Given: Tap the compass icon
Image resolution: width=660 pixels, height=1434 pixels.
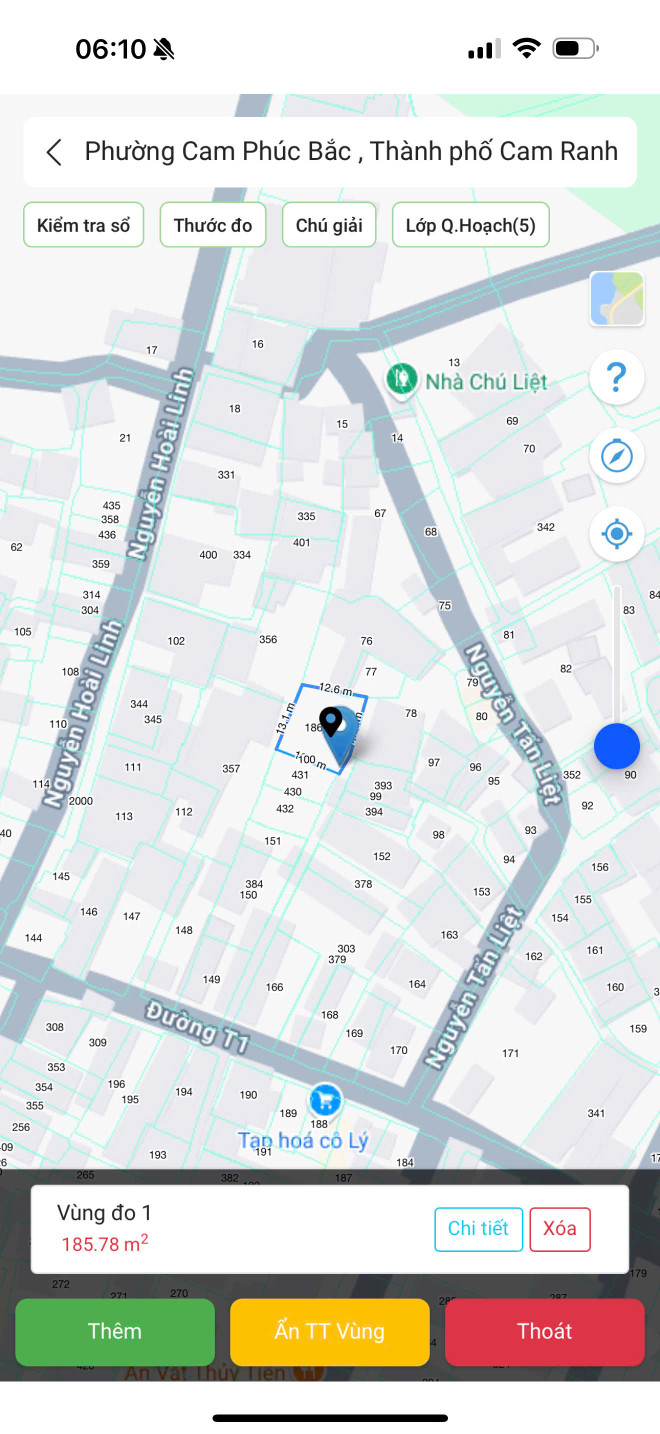Looking at the screenshot, I should click(x=617, y=456).
